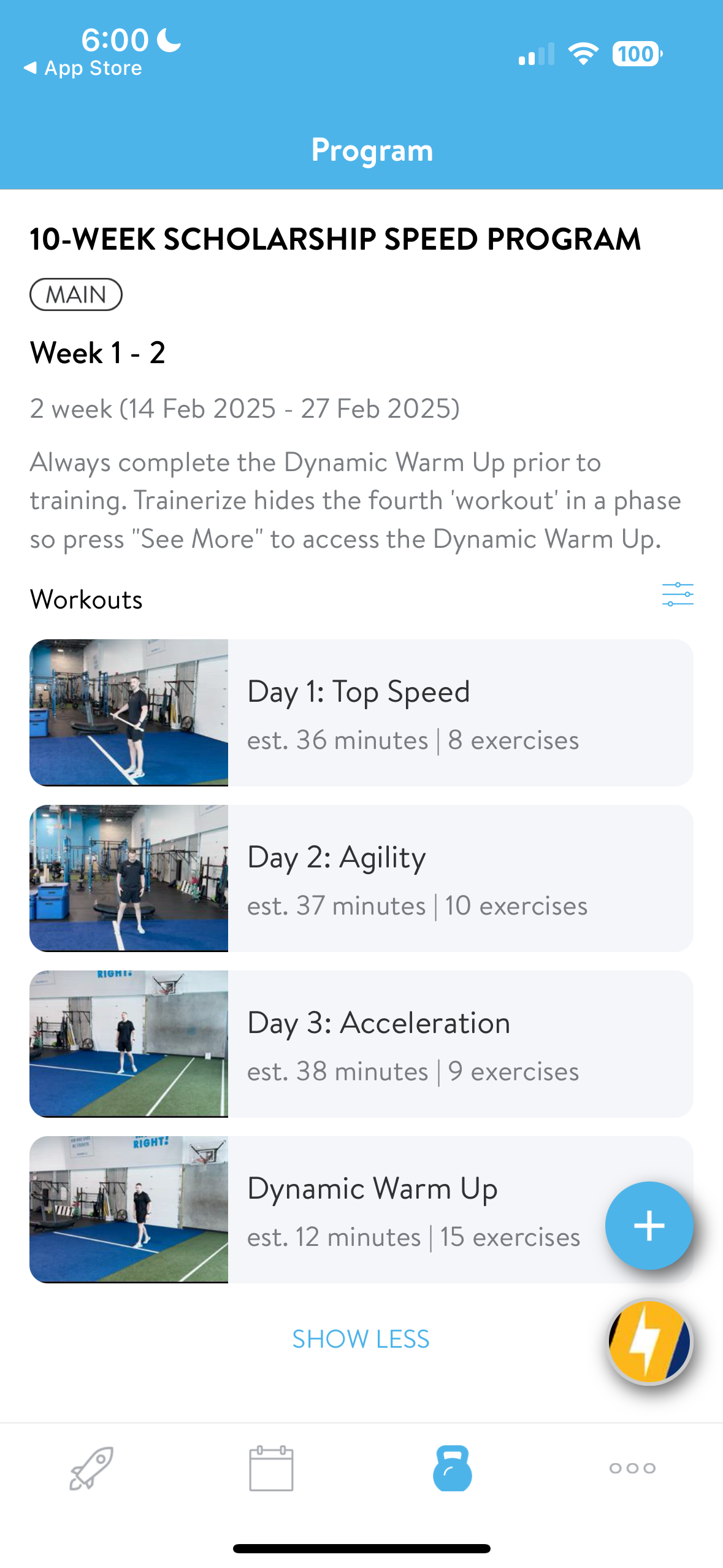Return to the App Store
The image size is (723, 1568).
coord(83,68)
